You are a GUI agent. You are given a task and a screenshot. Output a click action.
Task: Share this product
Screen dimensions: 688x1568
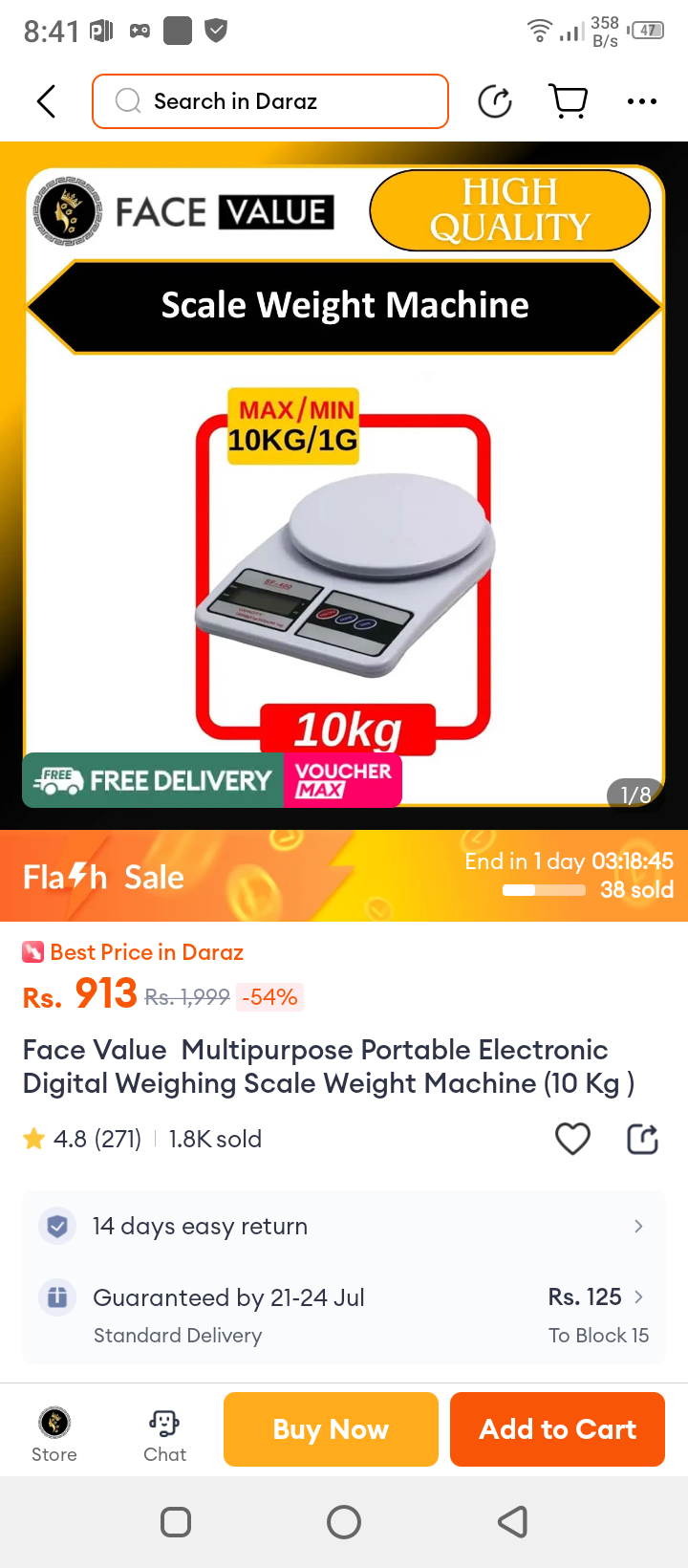[642, 1139]
